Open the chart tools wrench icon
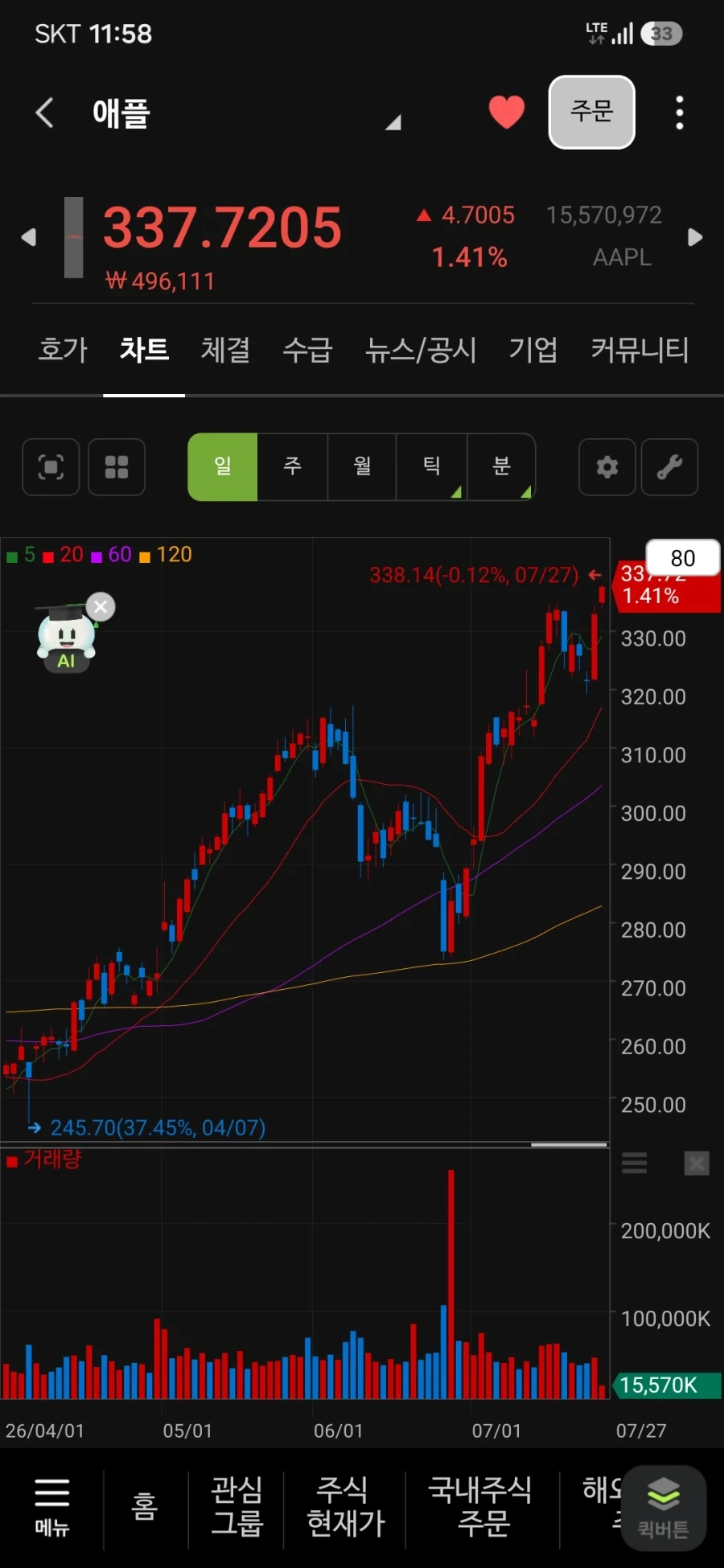 [x=669, y=467]
